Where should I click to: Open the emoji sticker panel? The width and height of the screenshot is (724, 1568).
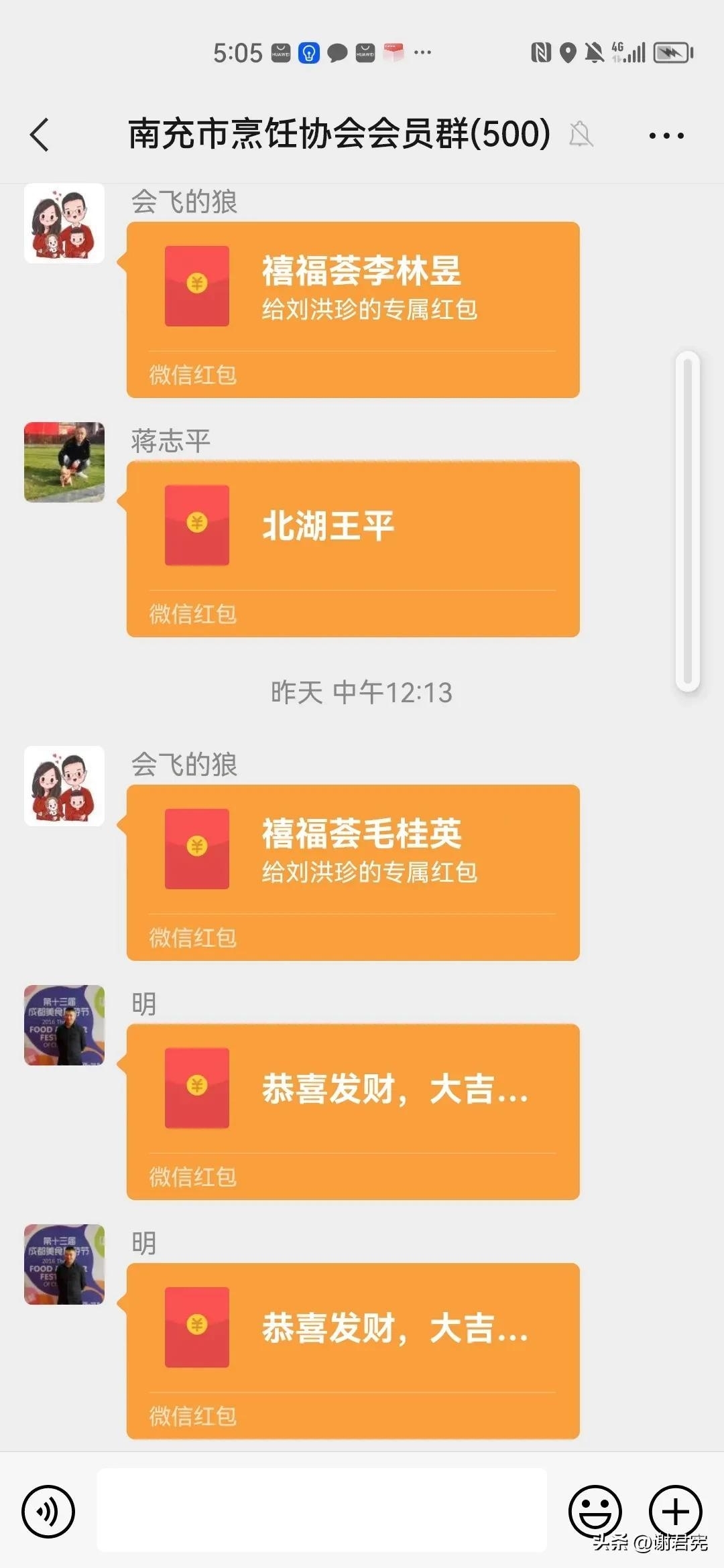click(595, 1511)
